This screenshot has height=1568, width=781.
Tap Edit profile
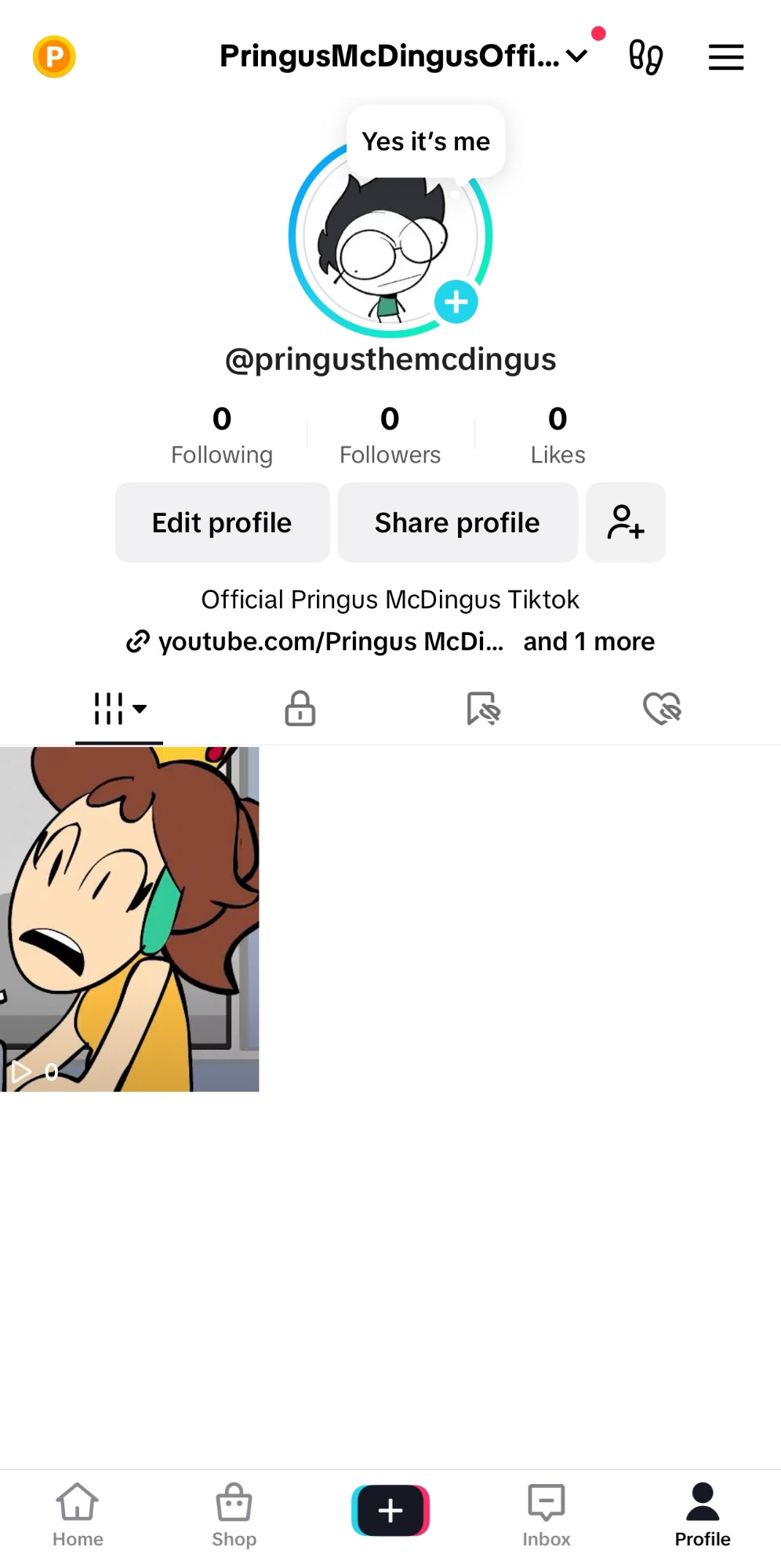pos(222,522)
